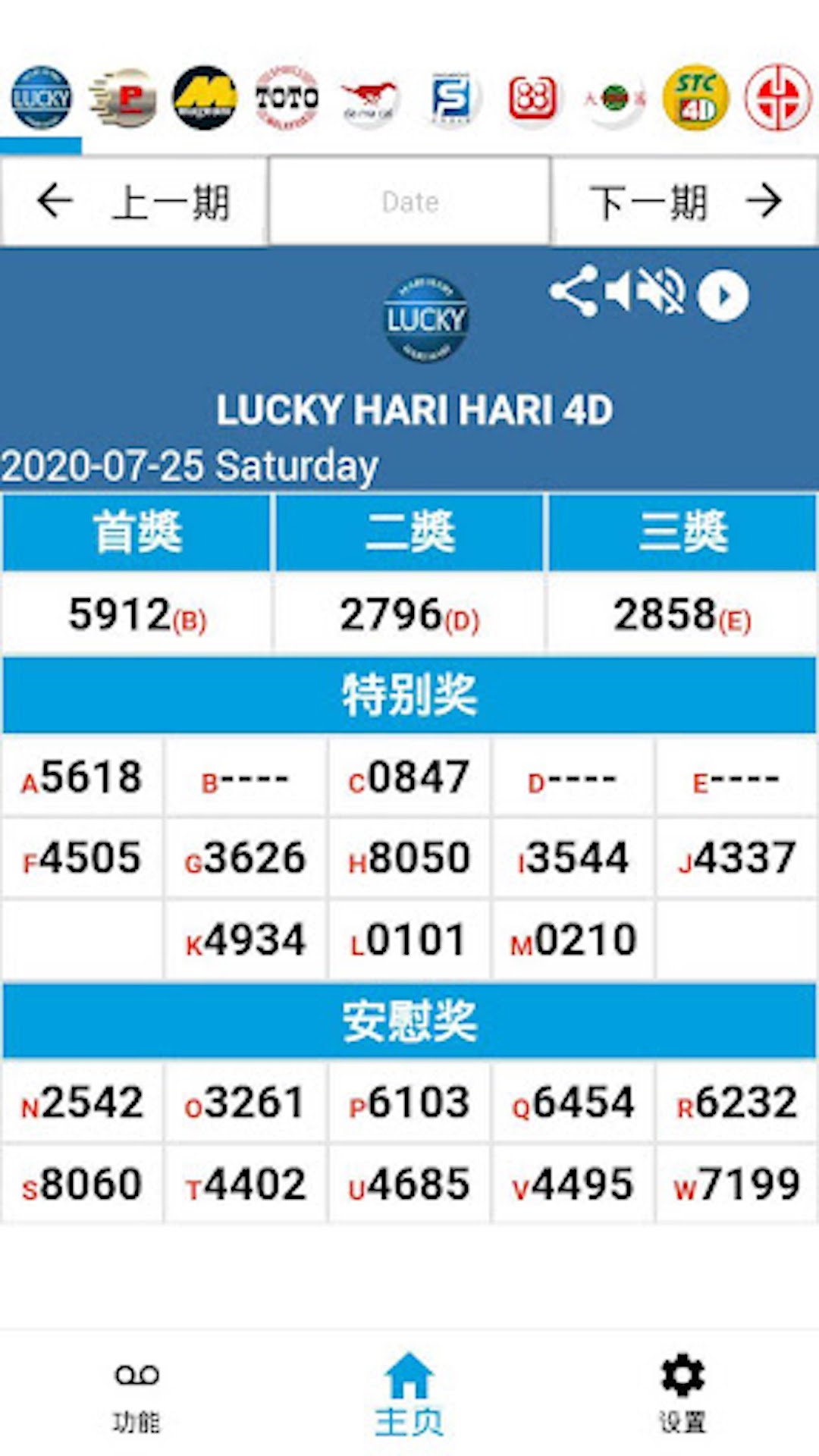Switch to the Da Ma Cai tab
This screenshot has width=819, height=1456.
(x=369, y=100)
